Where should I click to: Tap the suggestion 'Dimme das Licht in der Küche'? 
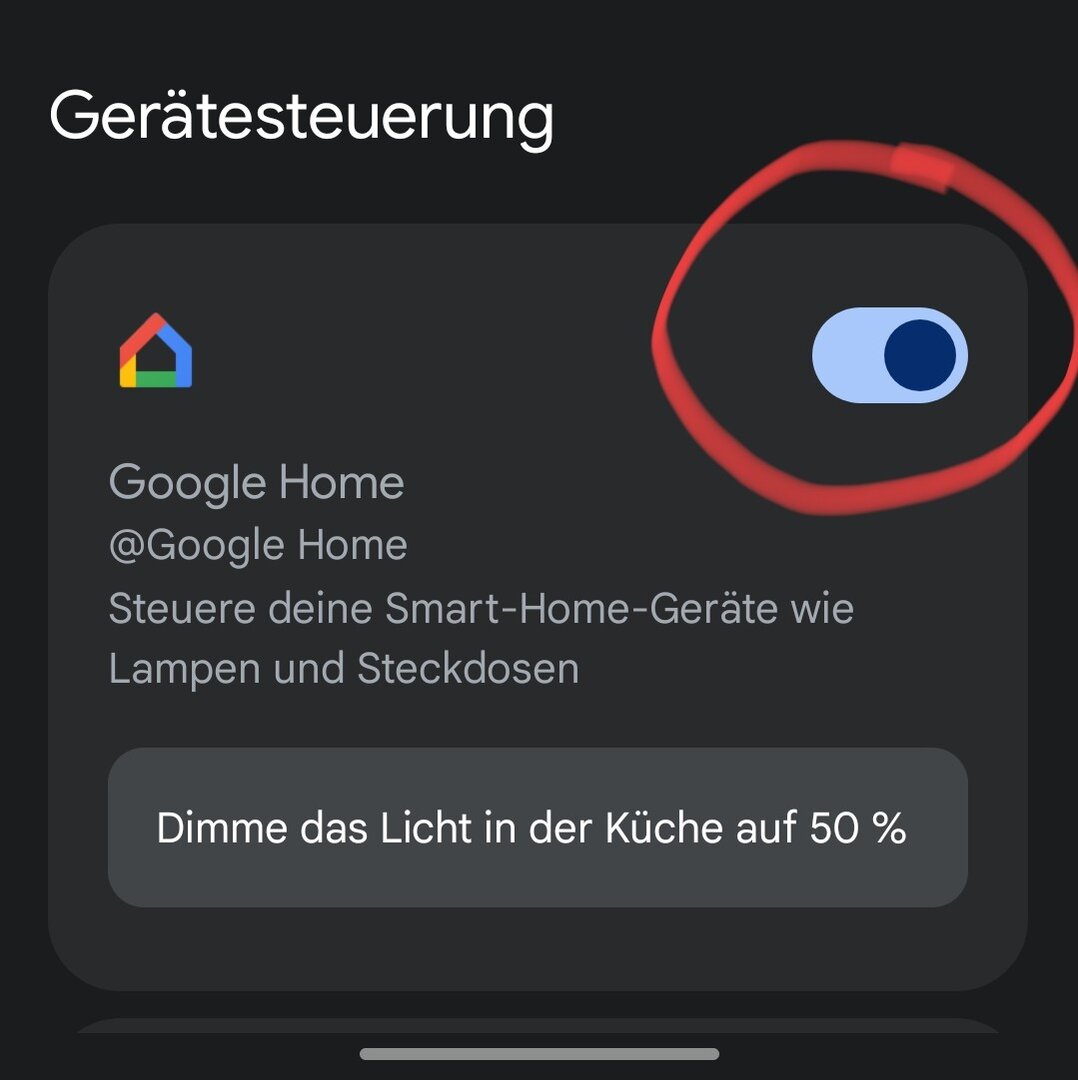tap(537, 828)
